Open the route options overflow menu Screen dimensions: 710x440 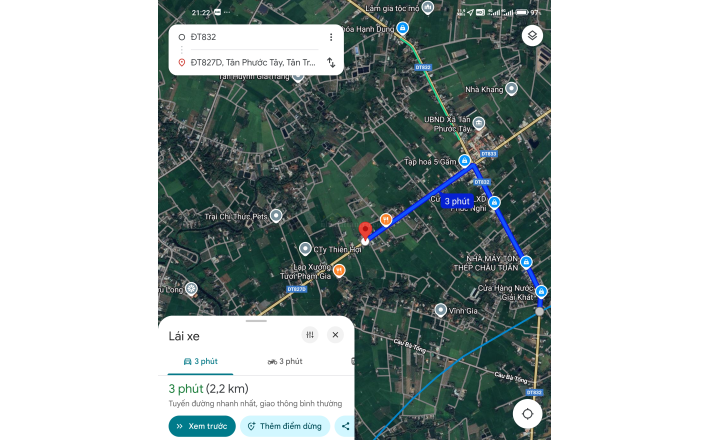click(x=331, y=37)
